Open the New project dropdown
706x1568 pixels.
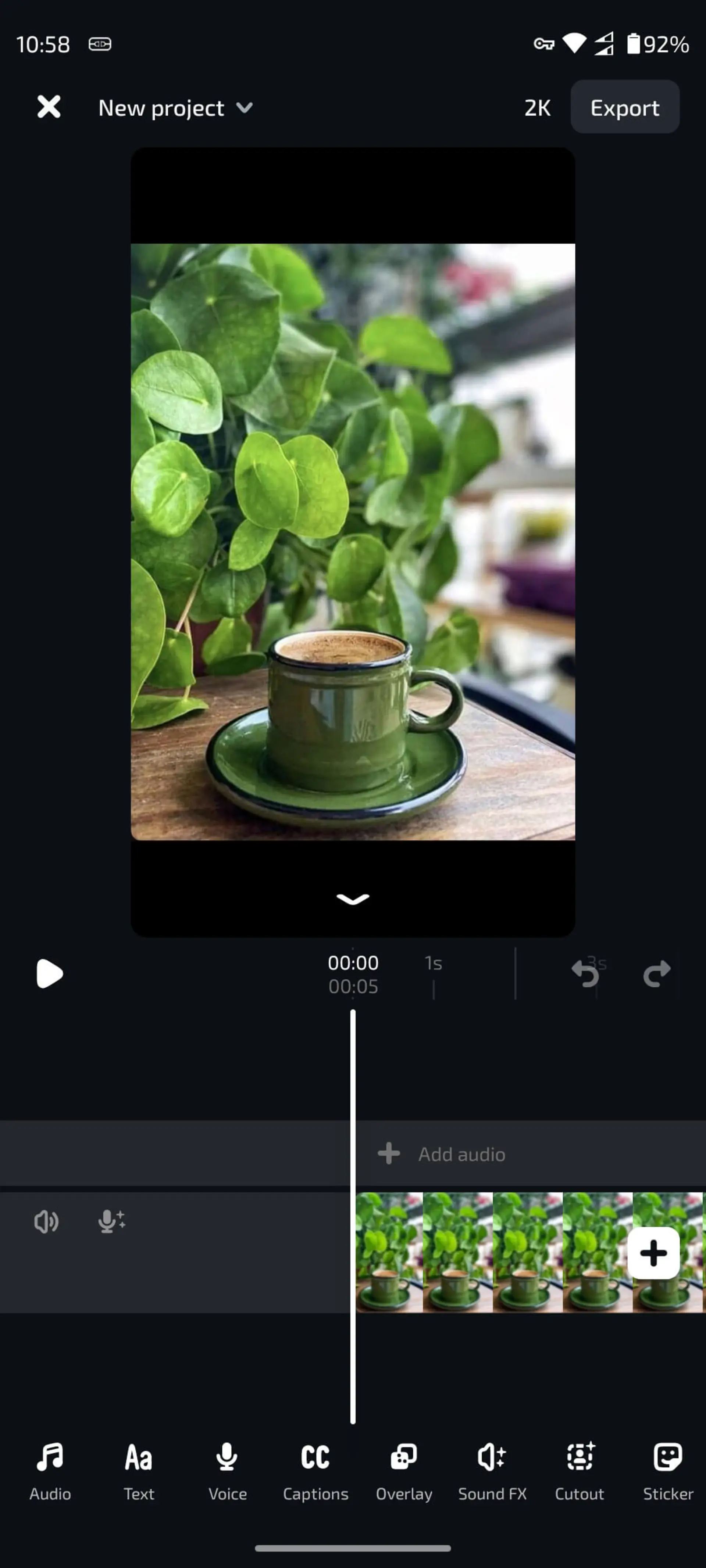[175, 108]
